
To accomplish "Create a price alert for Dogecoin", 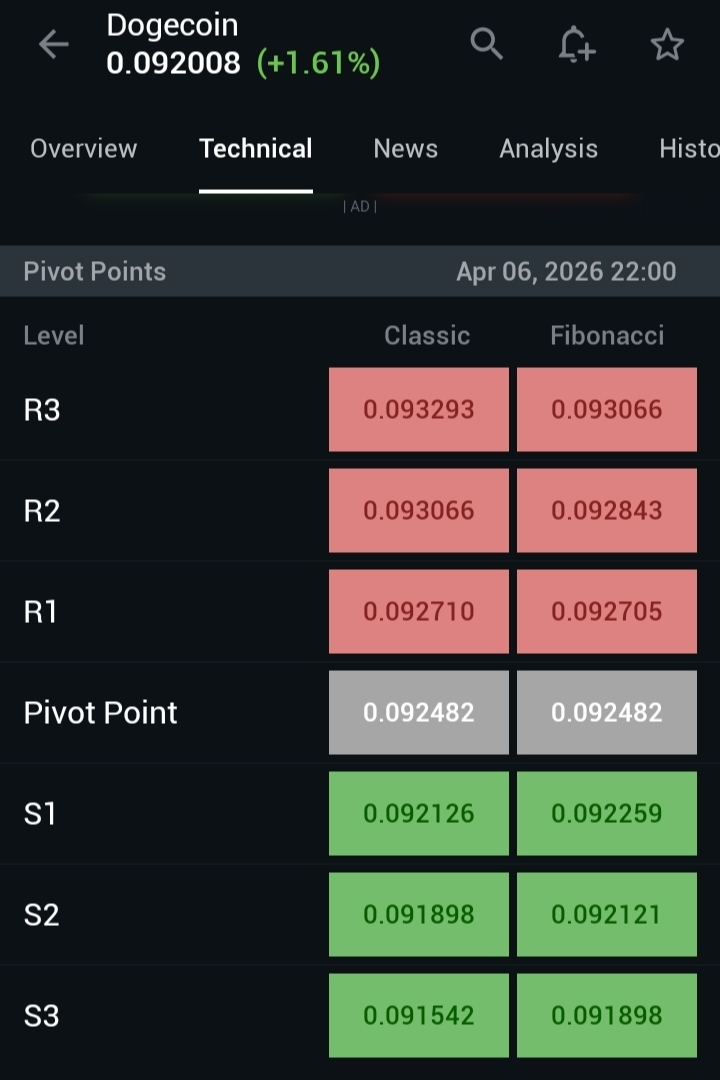I will (x=577, y=44).
